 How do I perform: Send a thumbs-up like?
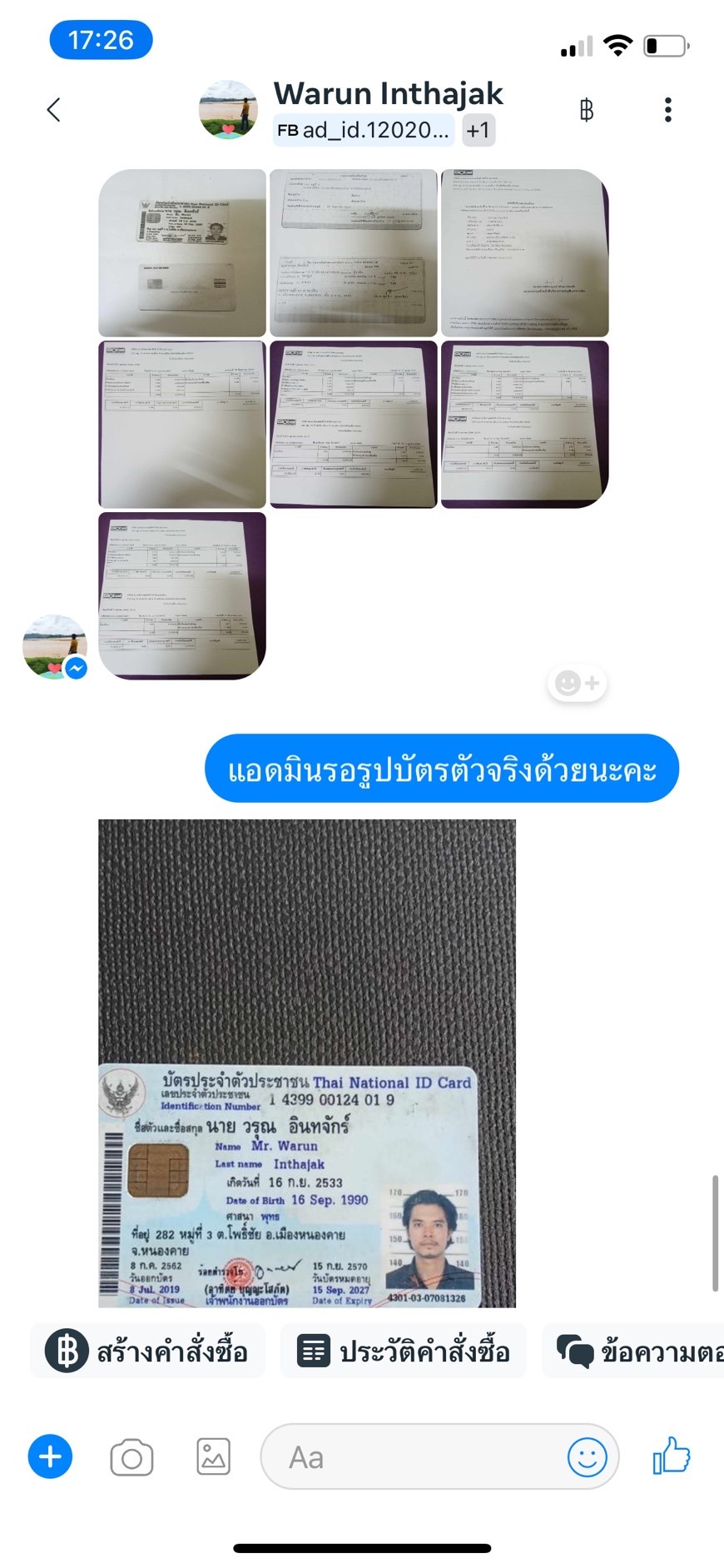[672, 1456]
